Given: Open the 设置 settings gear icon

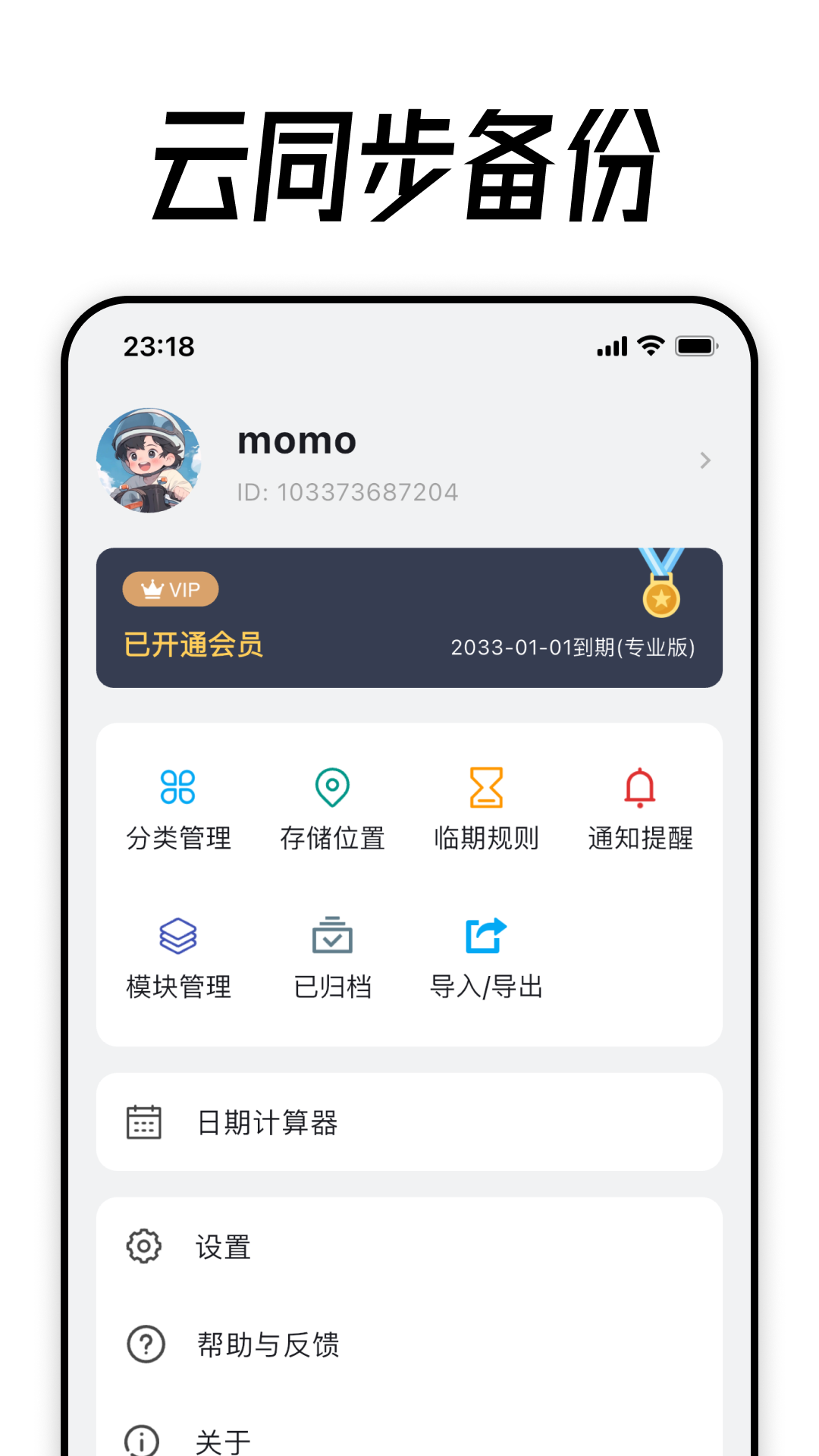Looking at the screenshot, I should coord(143,1247).
